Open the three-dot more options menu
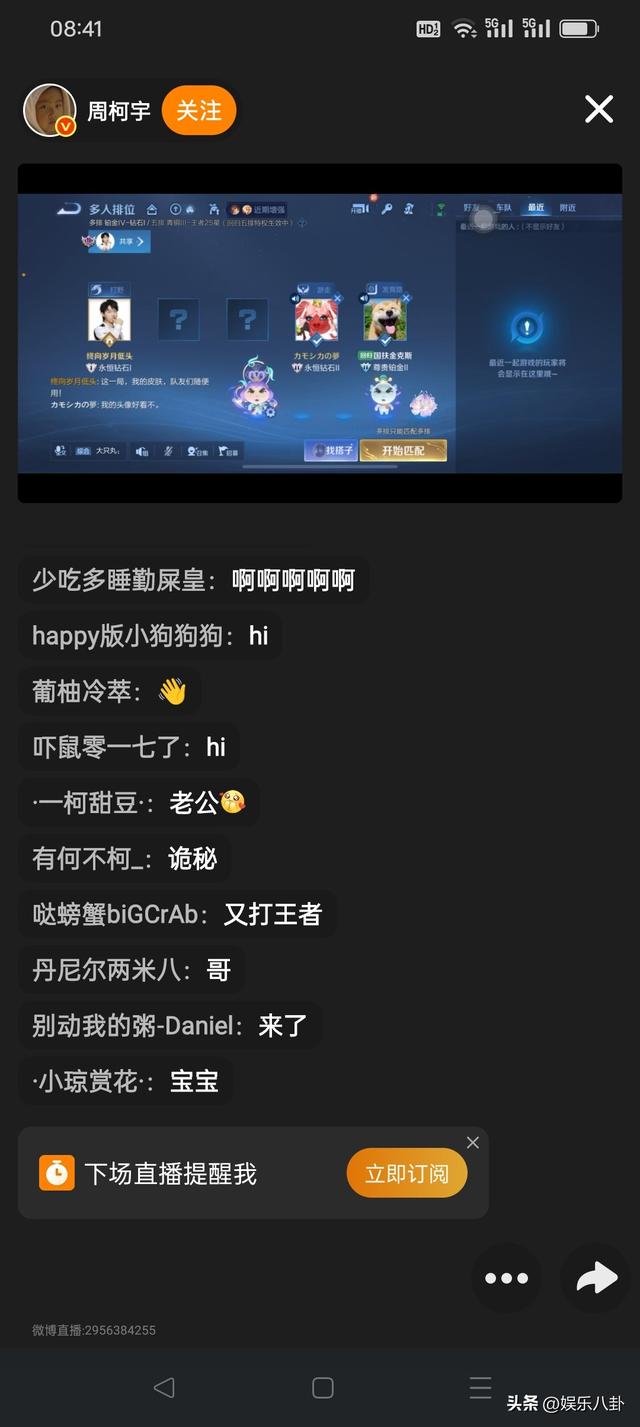This screenshot has height=1427, width=640. click(x=506, y=1278)
